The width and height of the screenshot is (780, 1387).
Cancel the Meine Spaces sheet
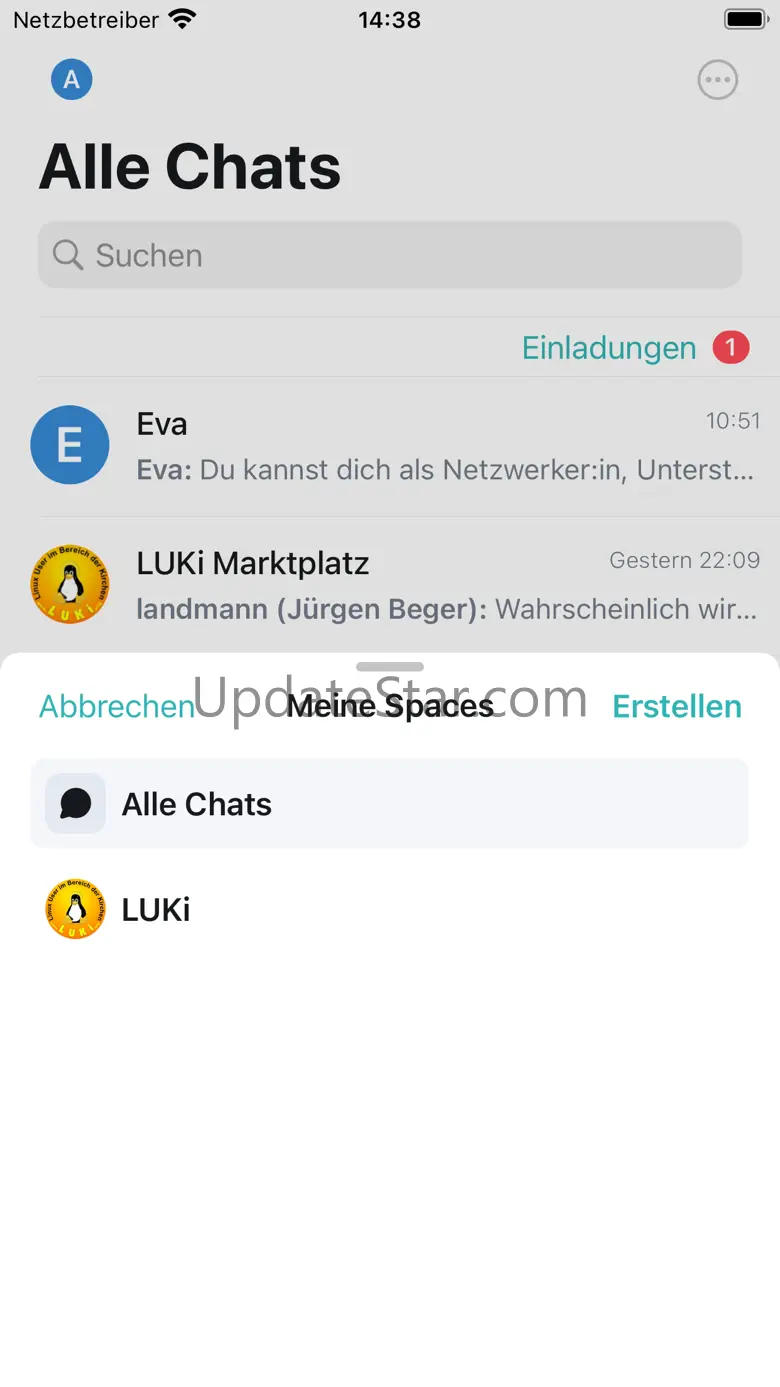coord(116,706)
